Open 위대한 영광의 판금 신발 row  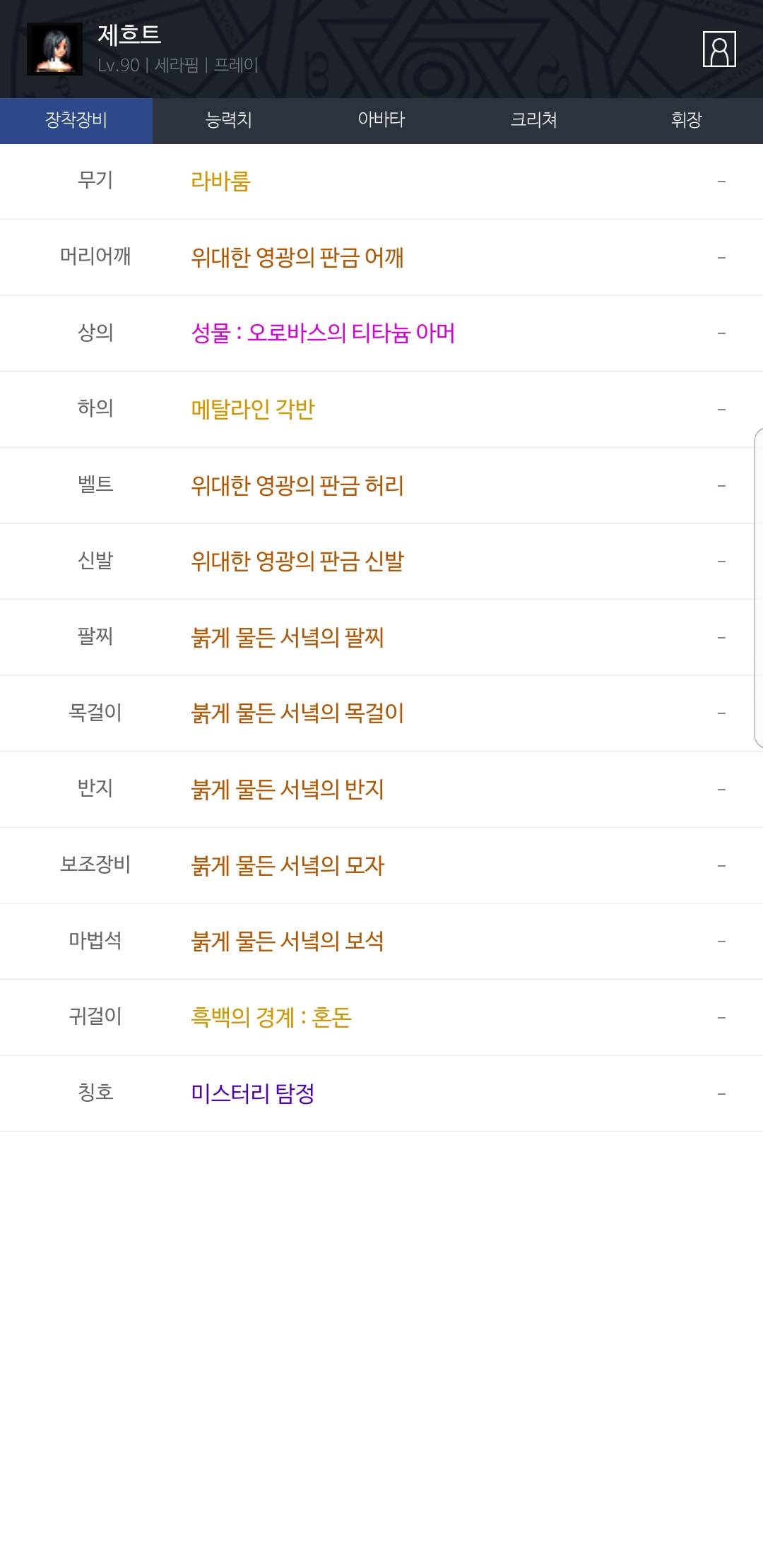[x=381, y=562]
